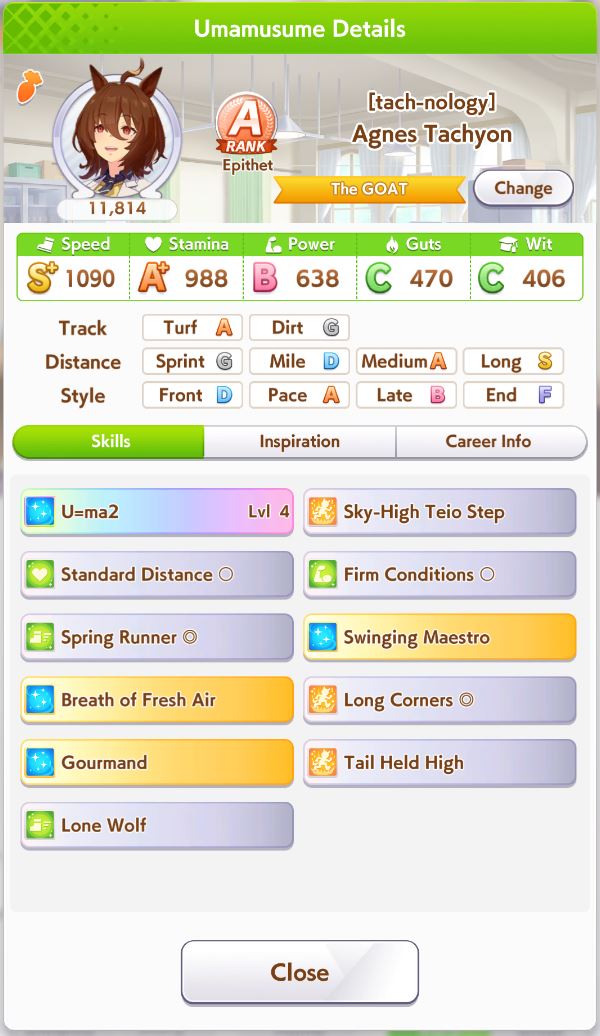Tap the Standard Distance skill

coord(157,574)
